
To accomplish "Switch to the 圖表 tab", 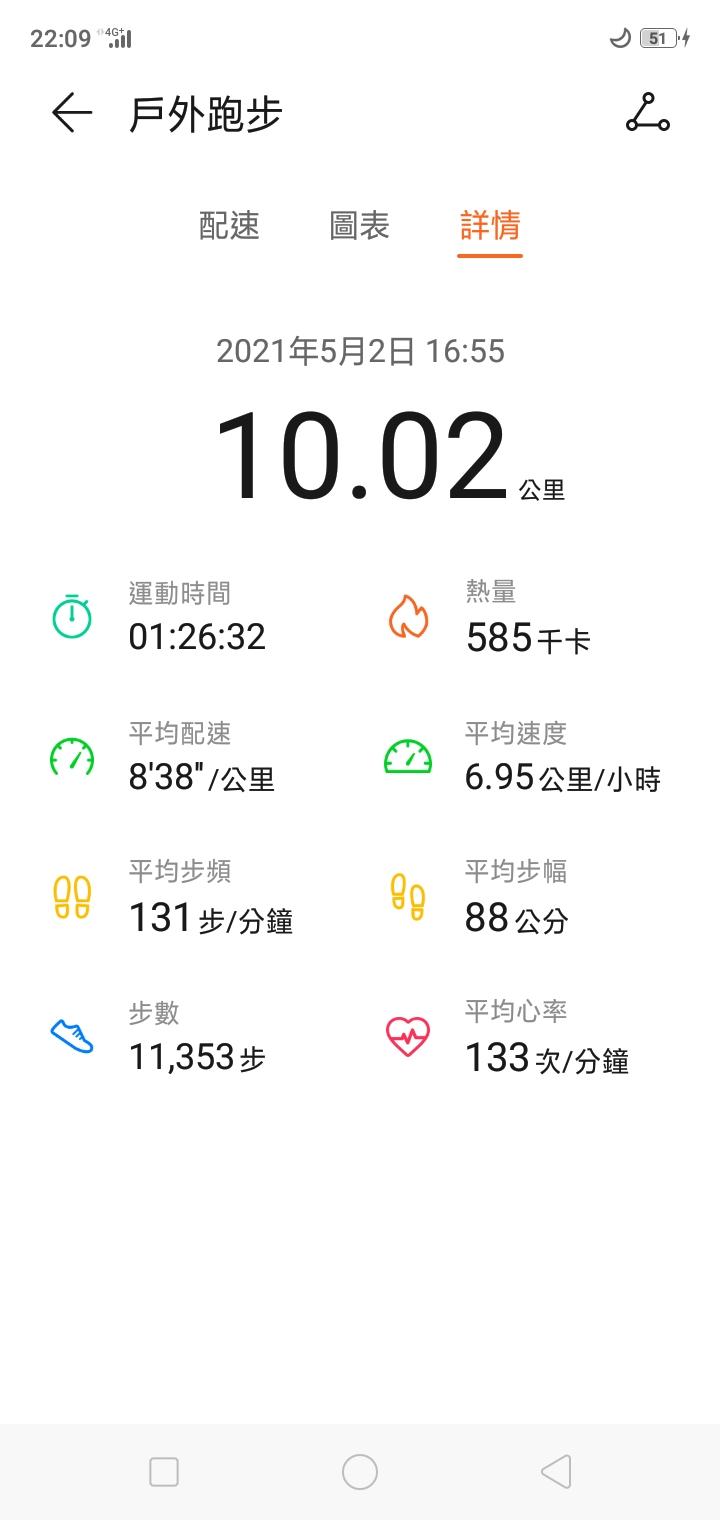I will click(359, 226).
